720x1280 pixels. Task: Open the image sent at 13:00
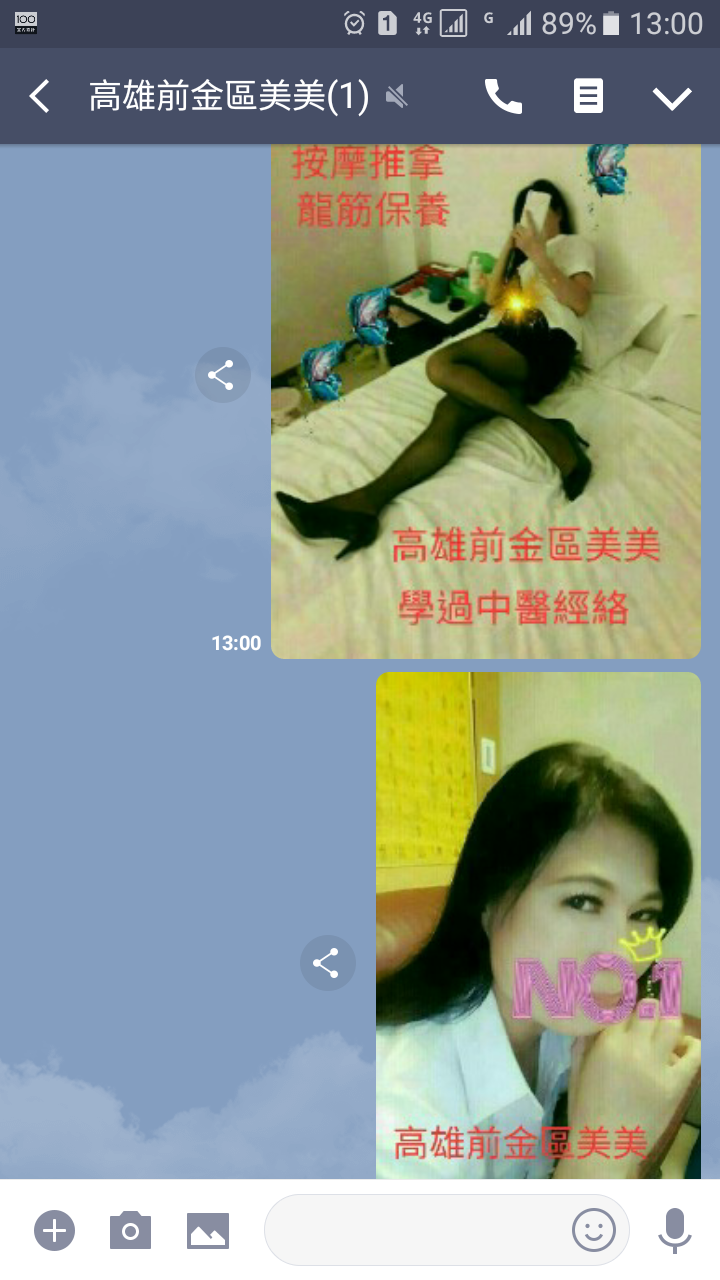pos(485,400)
